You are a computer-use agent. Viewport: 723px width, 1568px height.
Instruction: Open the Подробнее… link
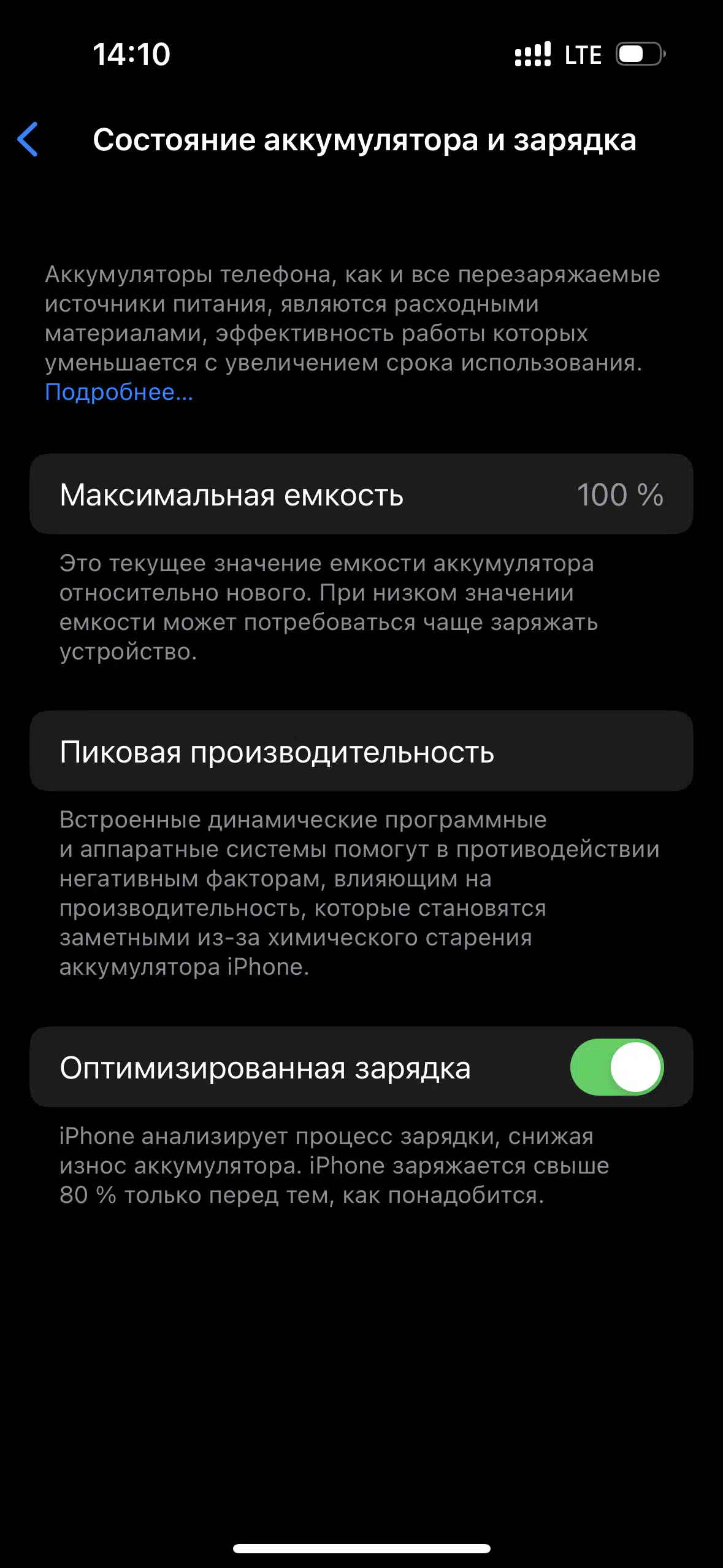pyautogui.click(x=119, y=392)
